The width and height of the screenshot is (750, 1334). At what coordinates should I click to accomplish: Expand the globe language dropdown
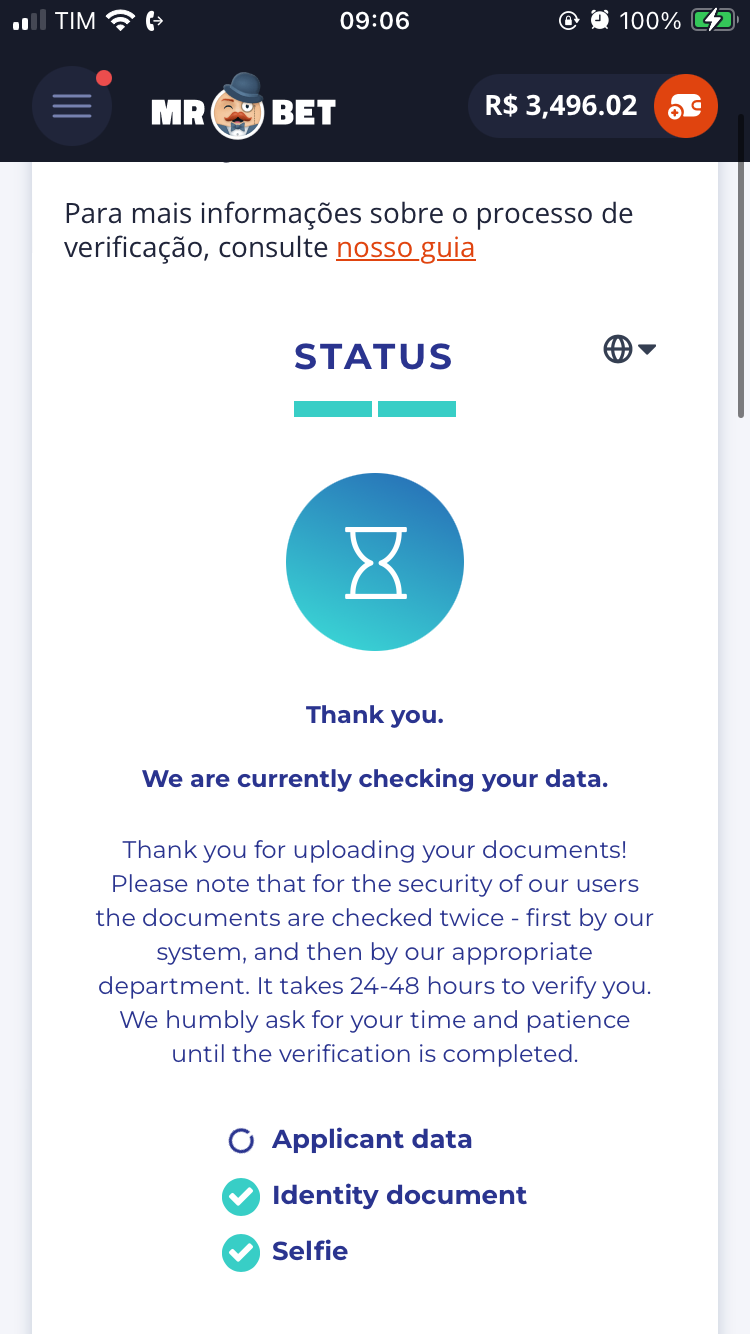pos(630,349)
